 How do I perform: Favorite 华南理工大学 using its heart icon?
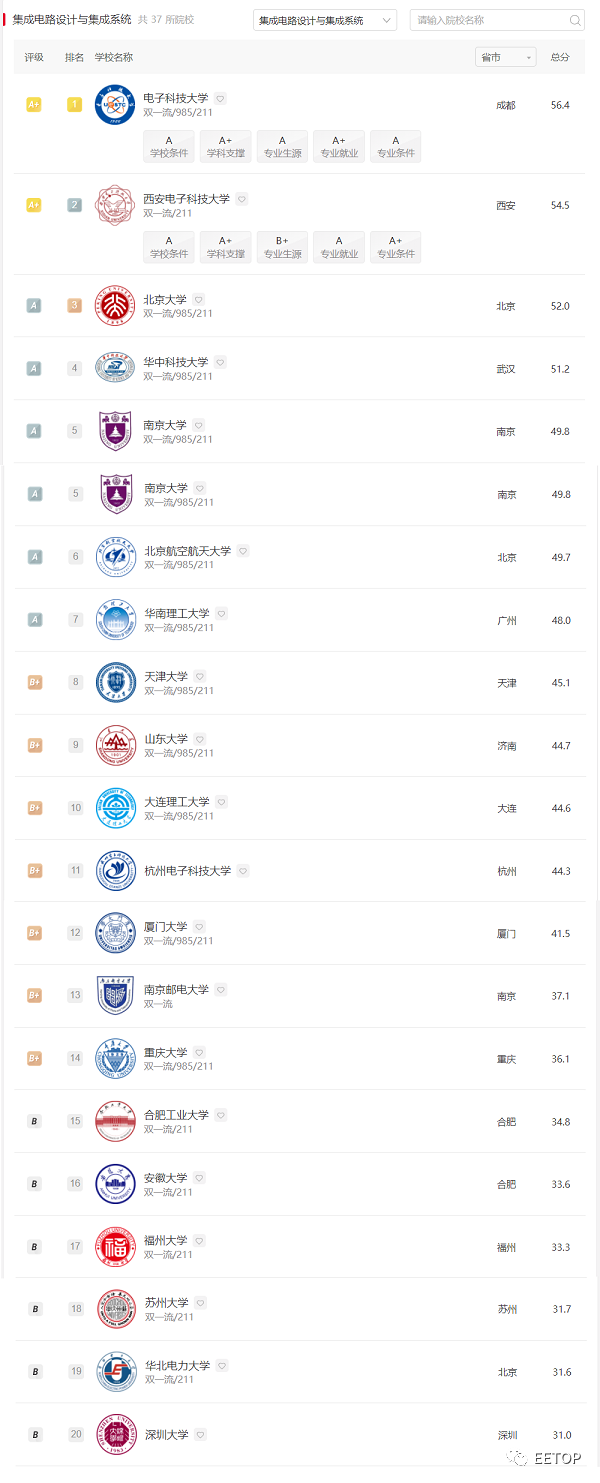click(221, 613)
